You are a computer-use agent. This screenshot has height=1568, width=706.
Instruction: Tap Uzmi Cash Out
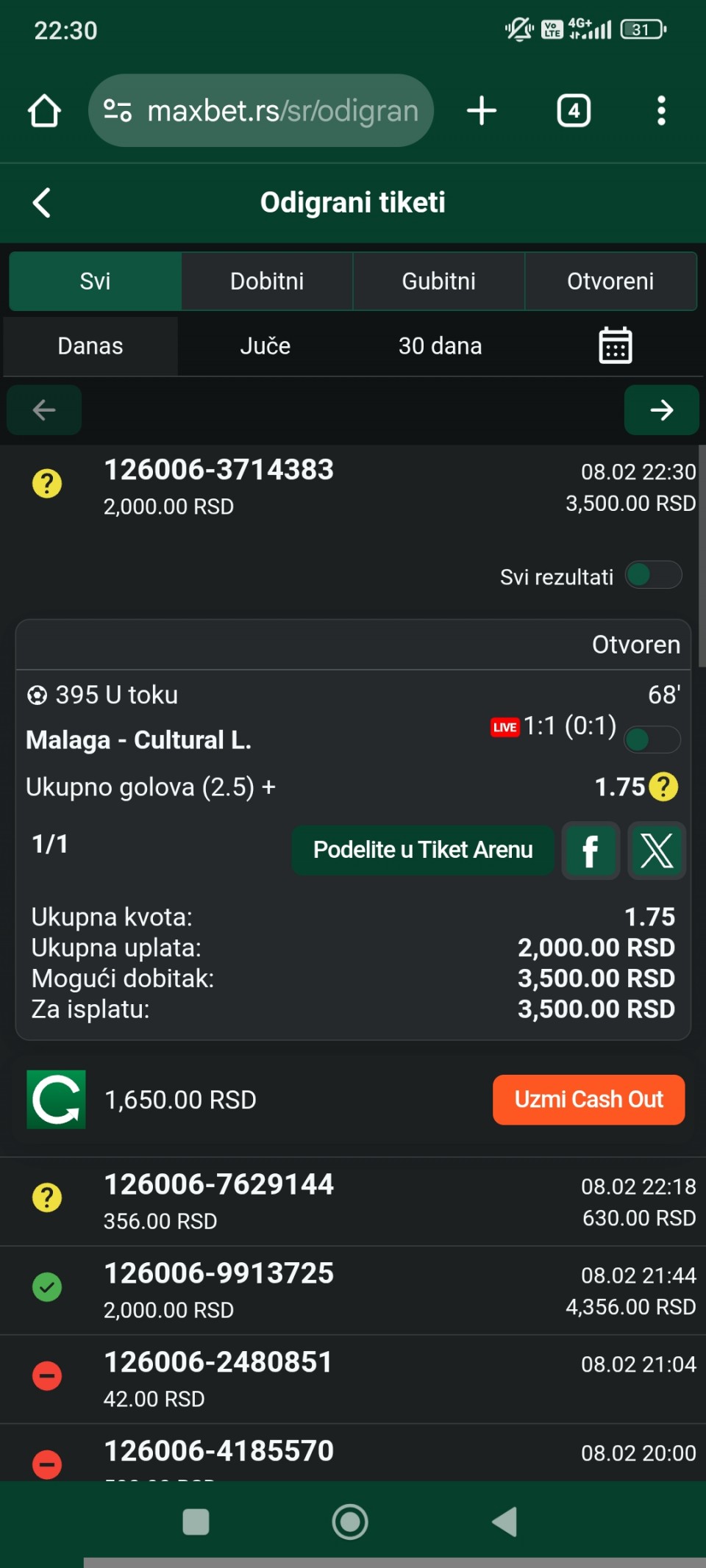click(x=588, y=1100)
